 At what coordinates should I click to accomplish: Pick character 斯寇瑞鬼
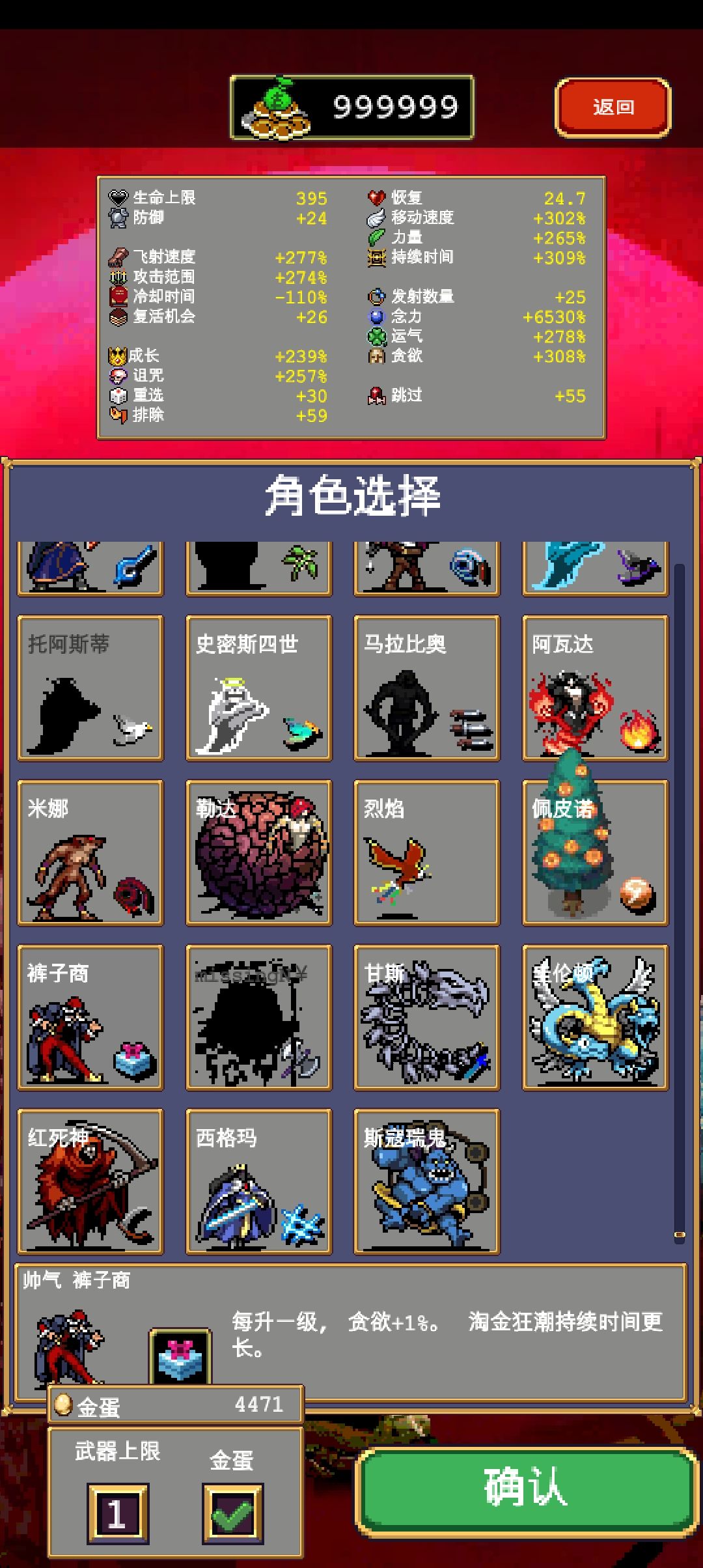tap(427, 1181)
